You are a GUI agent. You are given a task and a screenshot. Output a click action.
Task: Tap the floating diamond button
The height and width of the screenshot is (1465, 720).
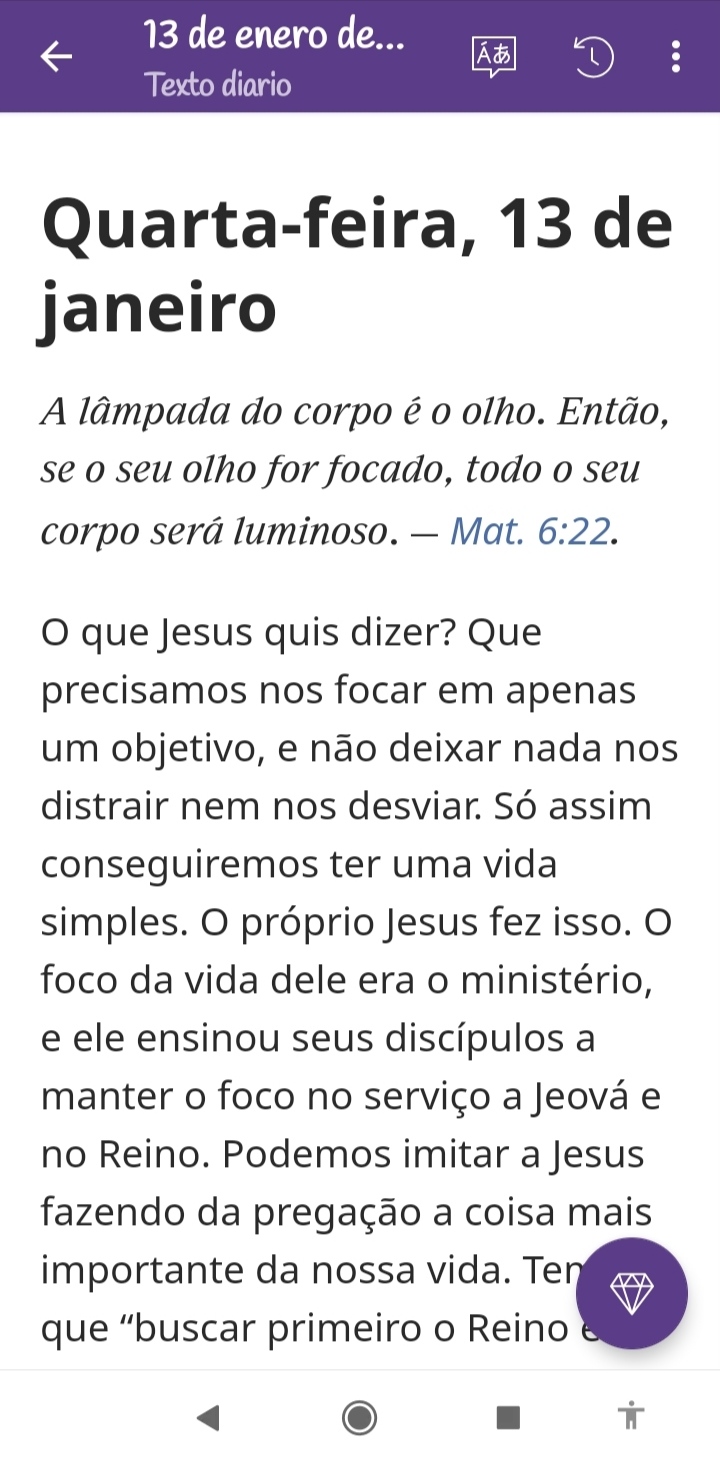pos(632,1293)
